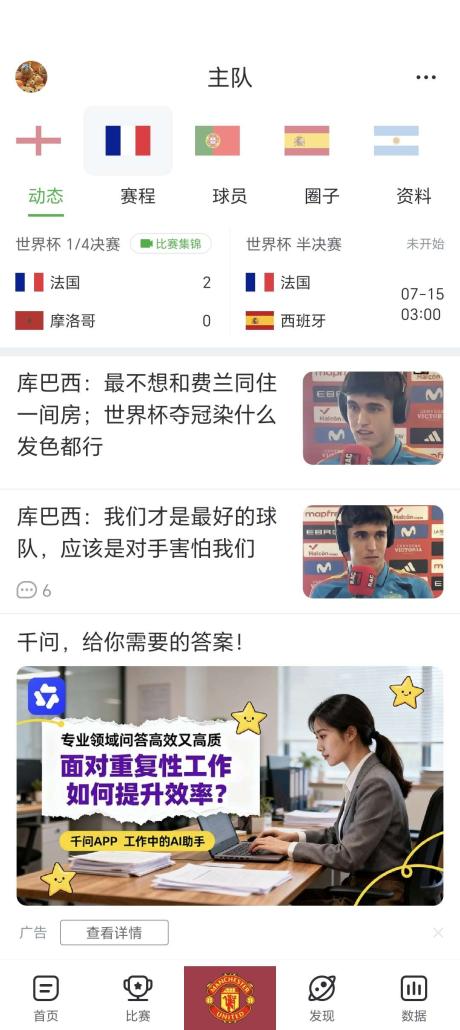
Task: Open the 发现 bottom tab
Action: click(322, 997)
